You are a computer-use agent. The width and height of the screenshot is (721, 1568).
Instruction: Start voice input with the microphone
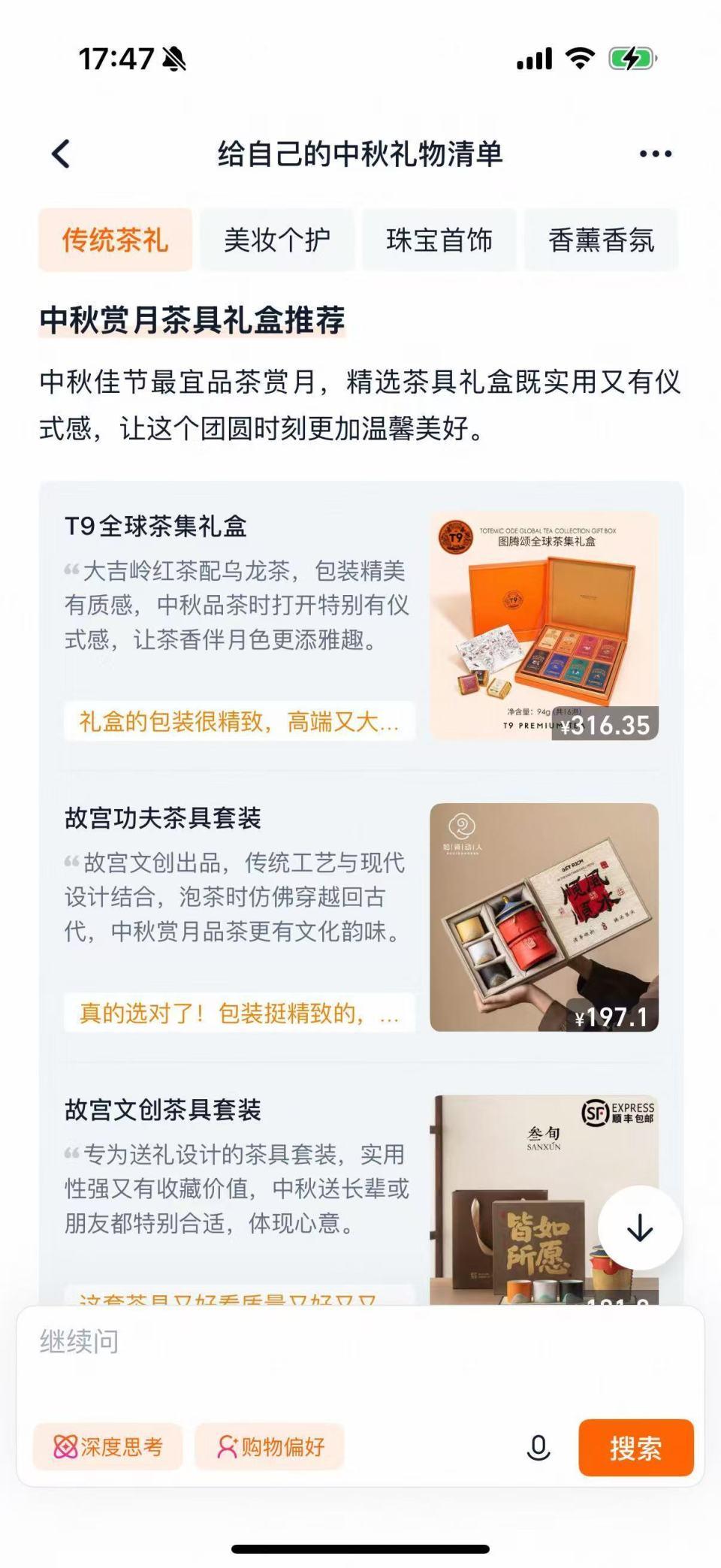pyautogui.click(x=538, y=1447)
